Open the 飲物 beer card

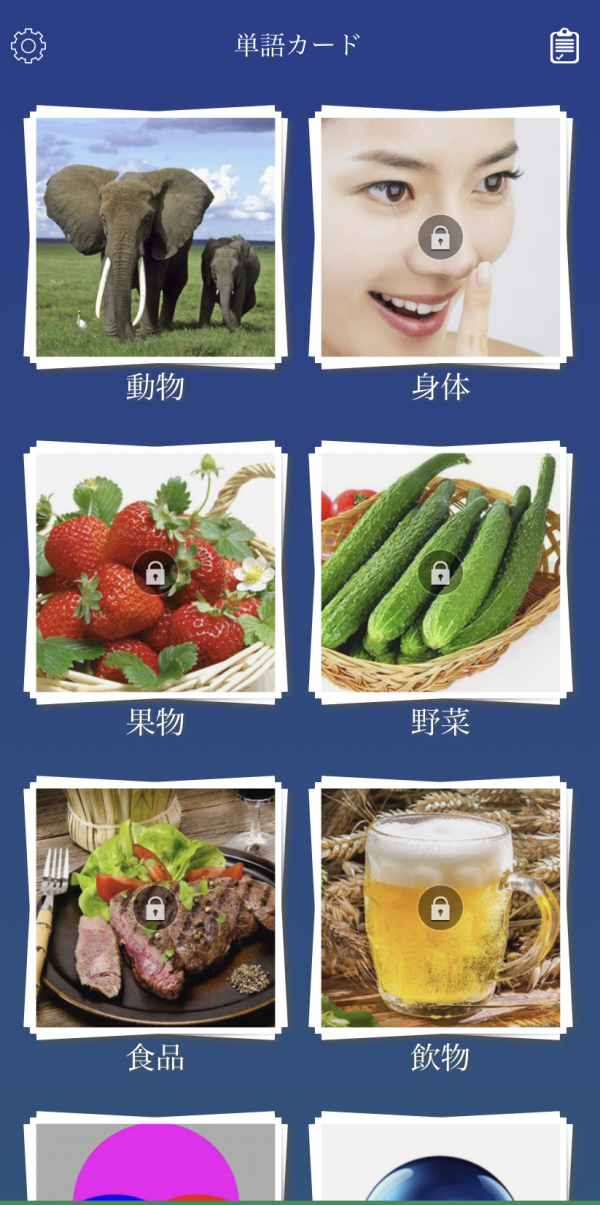(440, 907)
